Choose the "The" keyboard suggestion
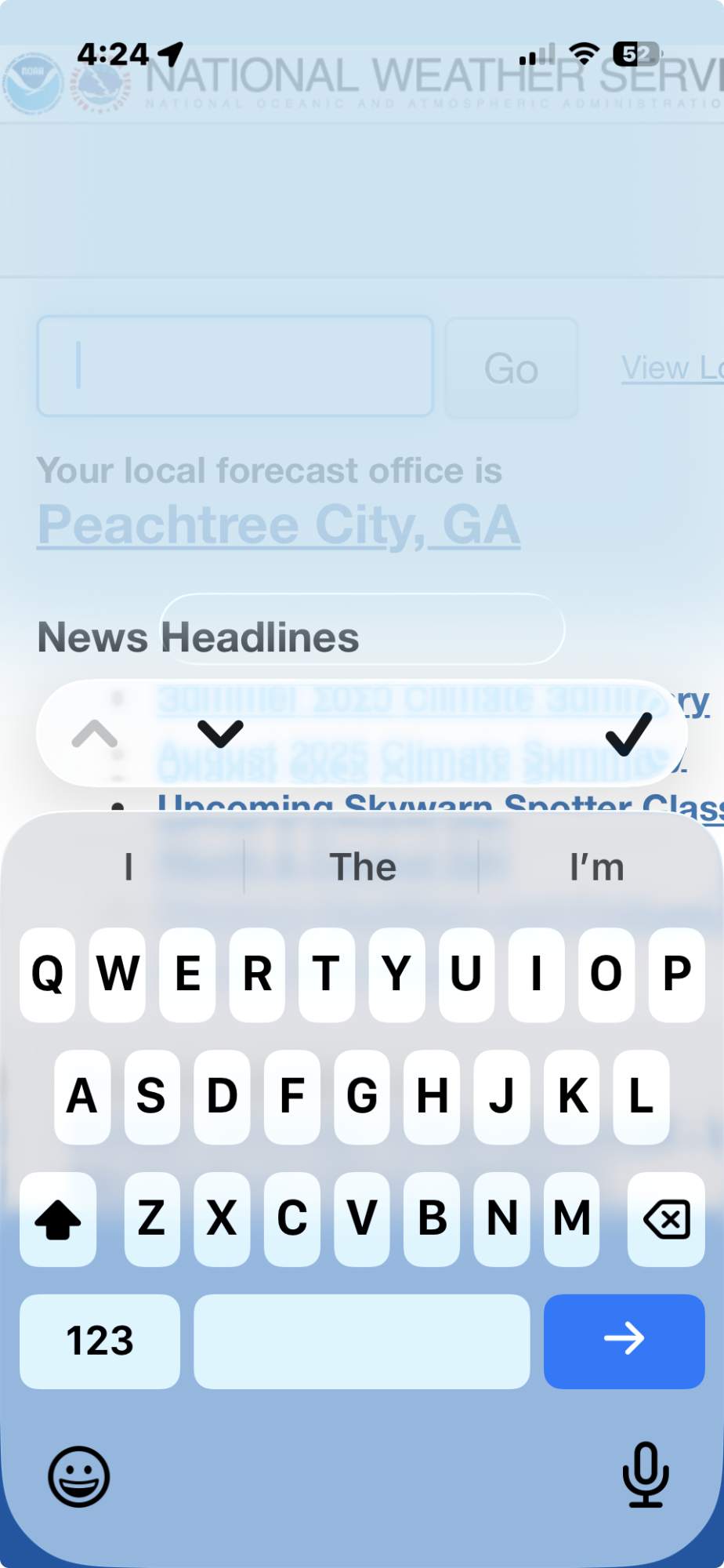The height and width of the screenshot is (1568, 724). click(x=362, y=867)
